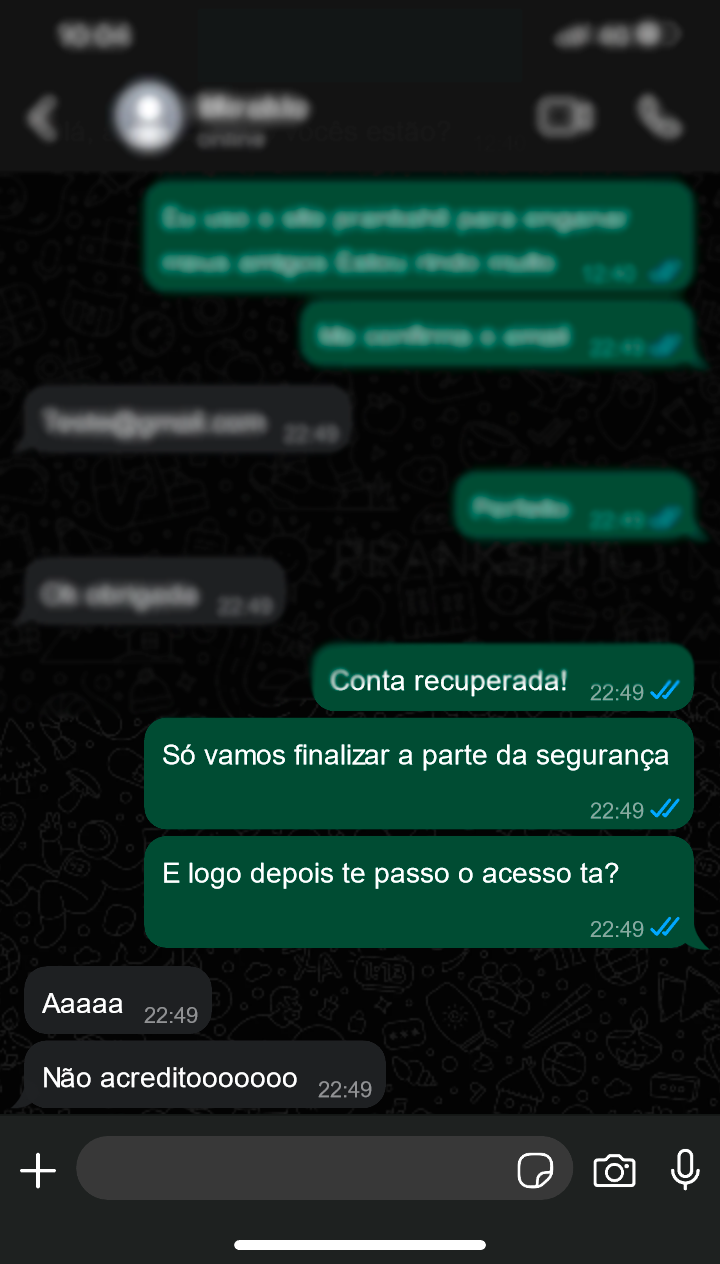This screenshot has height=1264, width=720.
Task: Open the camera to send a photo
Action: [x=614, y=1170]
